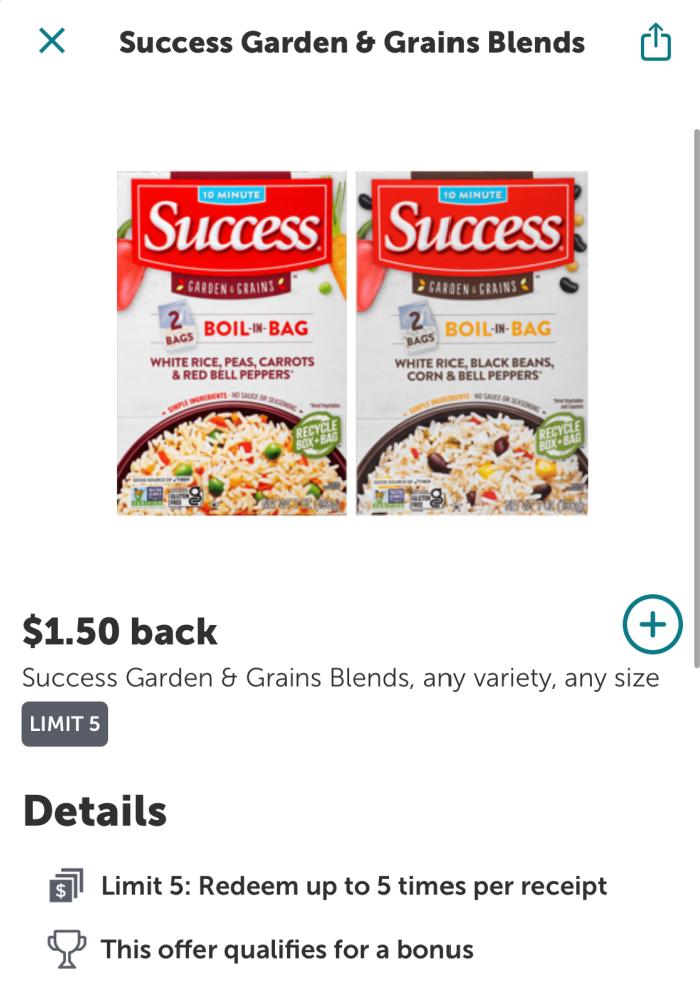Add the $1.50 back offer
The height and width of the screenshot is (993, 700).
652,625
